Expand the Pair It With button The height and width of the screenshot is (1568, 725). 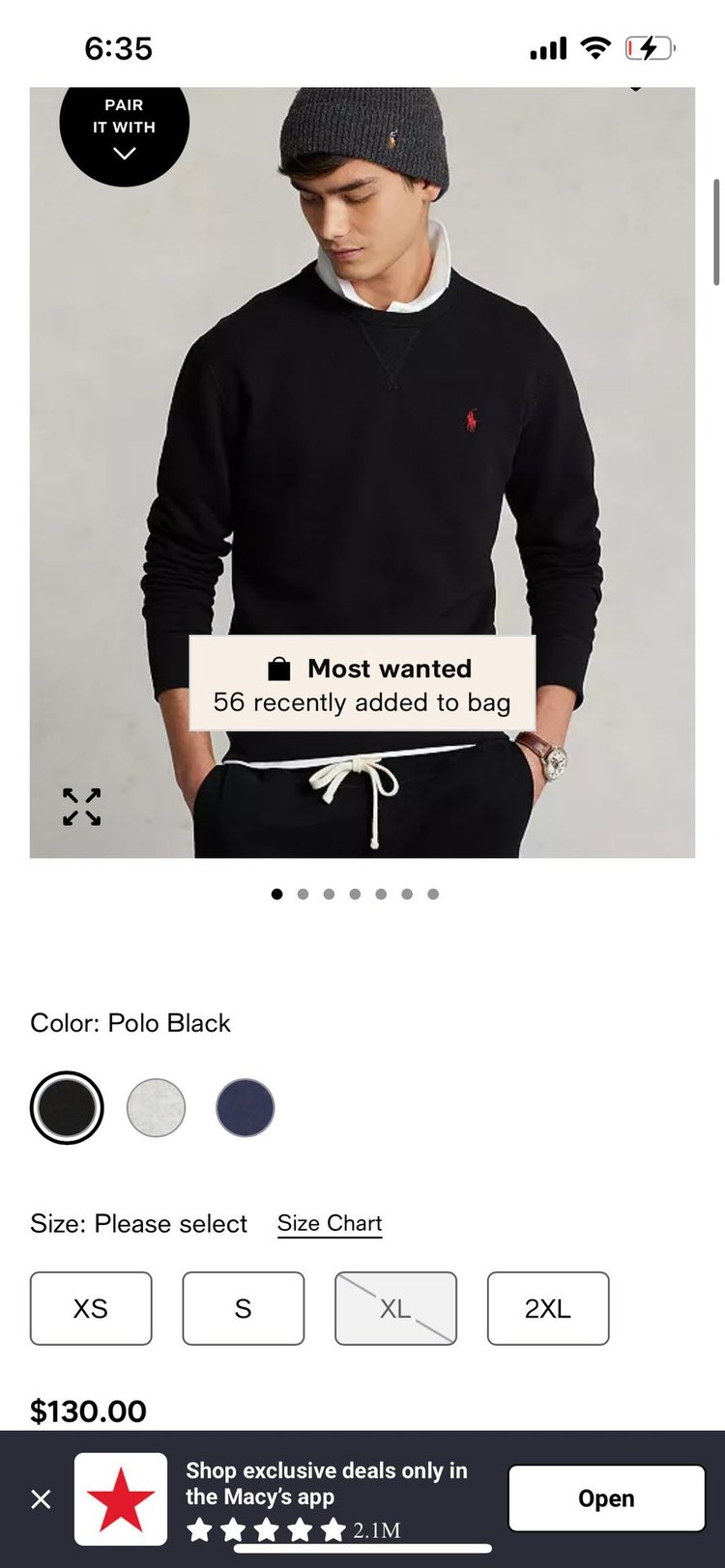124,129
